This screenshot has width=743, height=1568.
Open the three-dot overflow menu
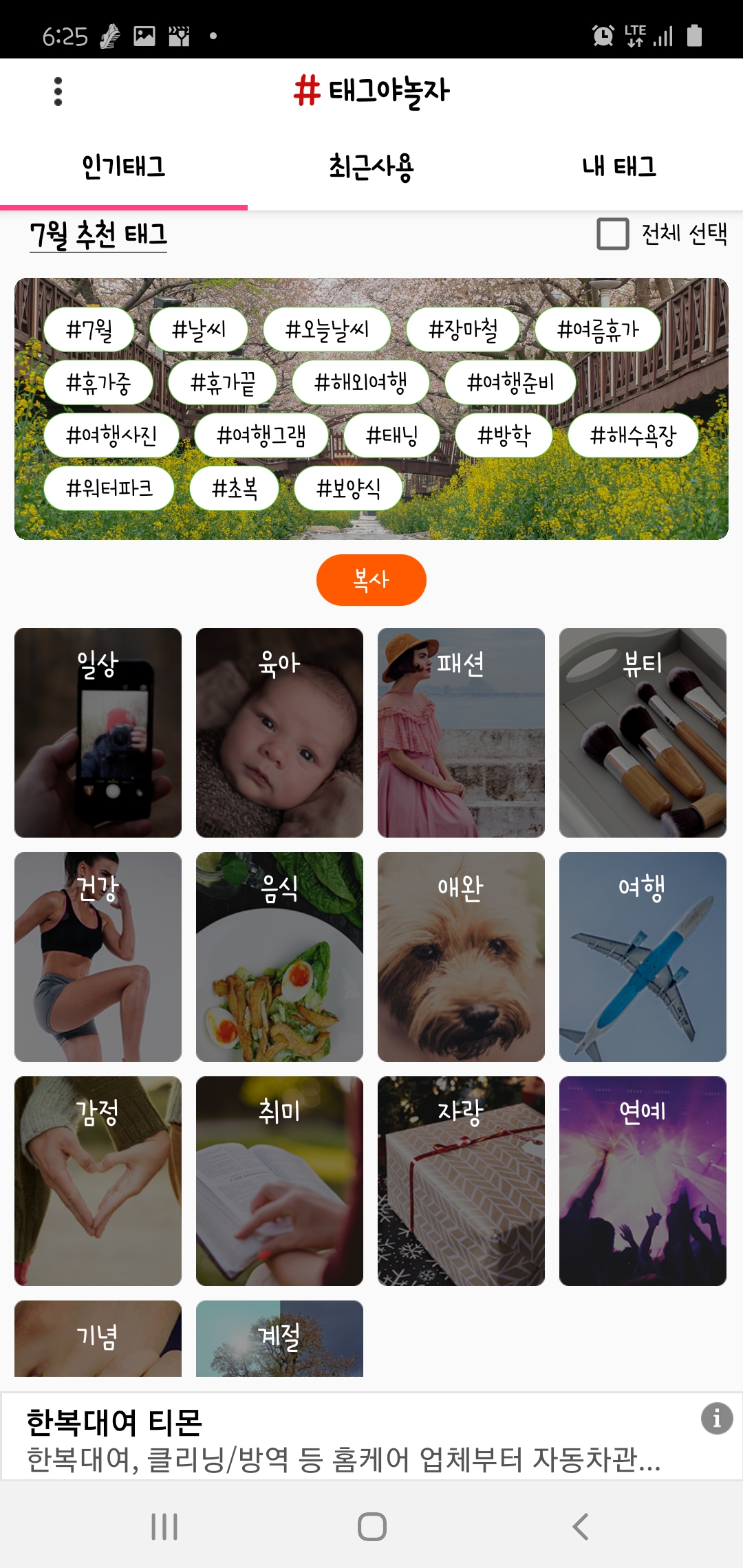coord(58,91)
